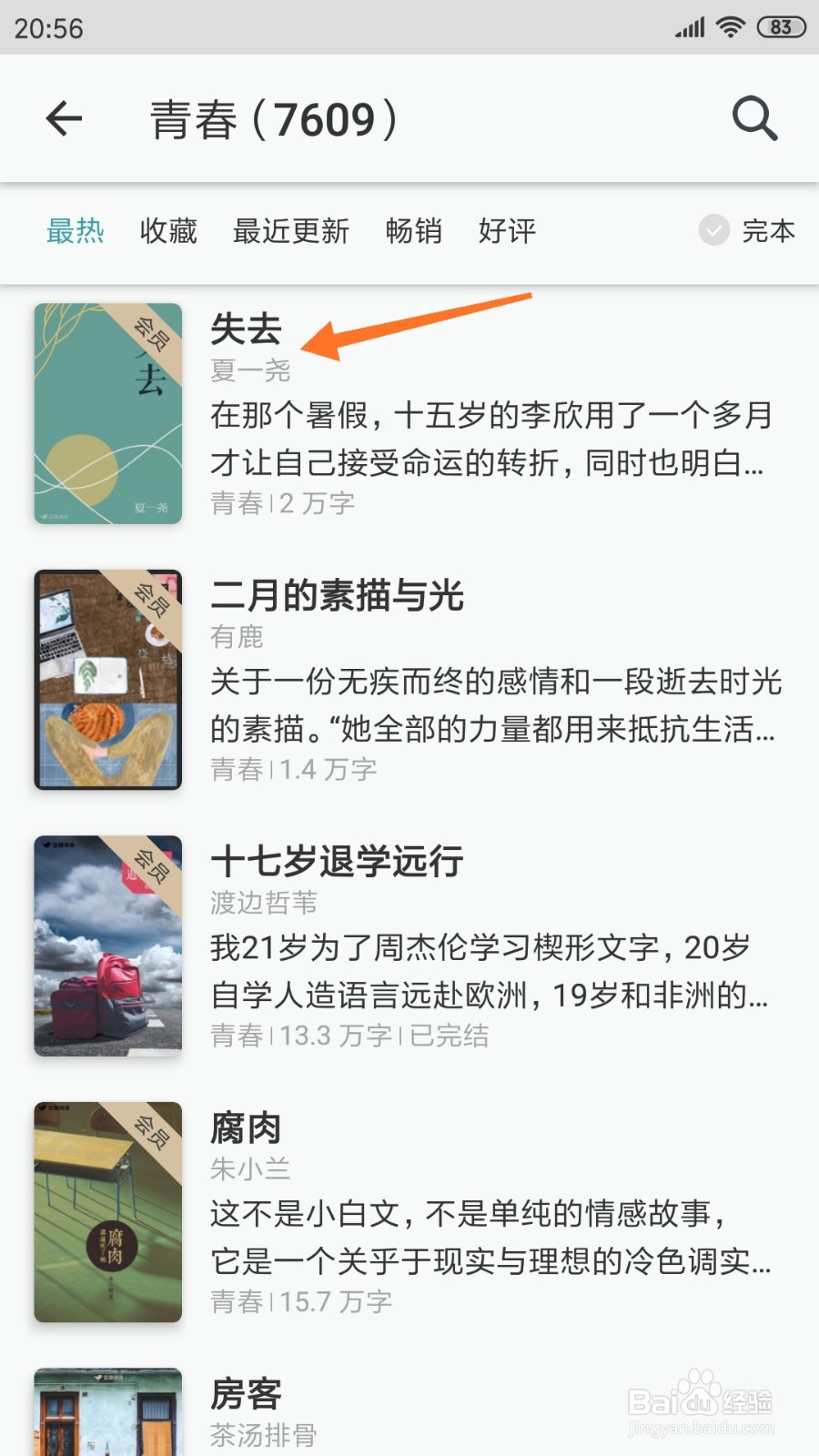Open the book titled 失去

click(x=244, y=329)
